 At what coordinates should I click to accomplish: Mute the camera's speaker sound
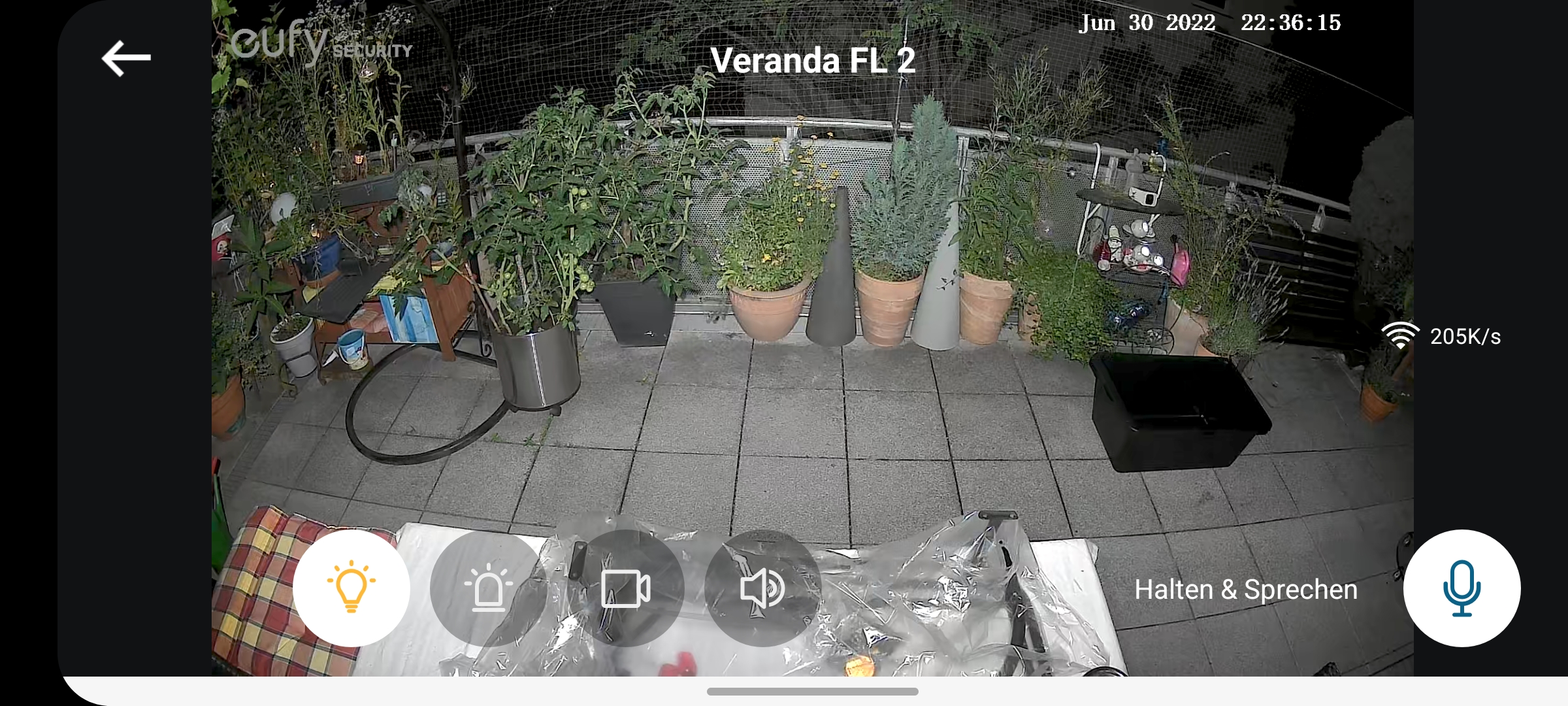tap(762, 588)
